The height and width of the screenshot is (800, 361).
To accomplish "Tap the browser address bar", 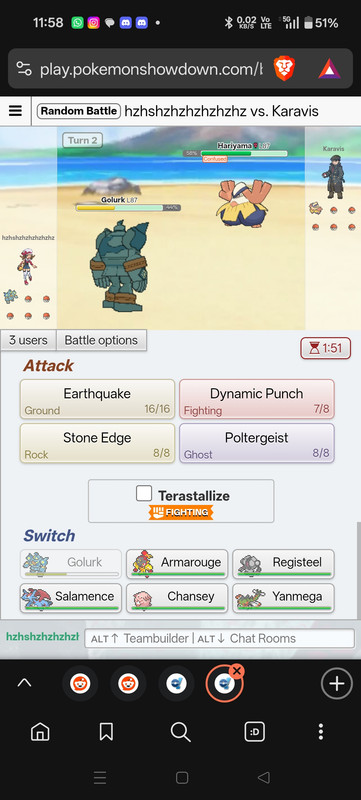I will point(151,69).
